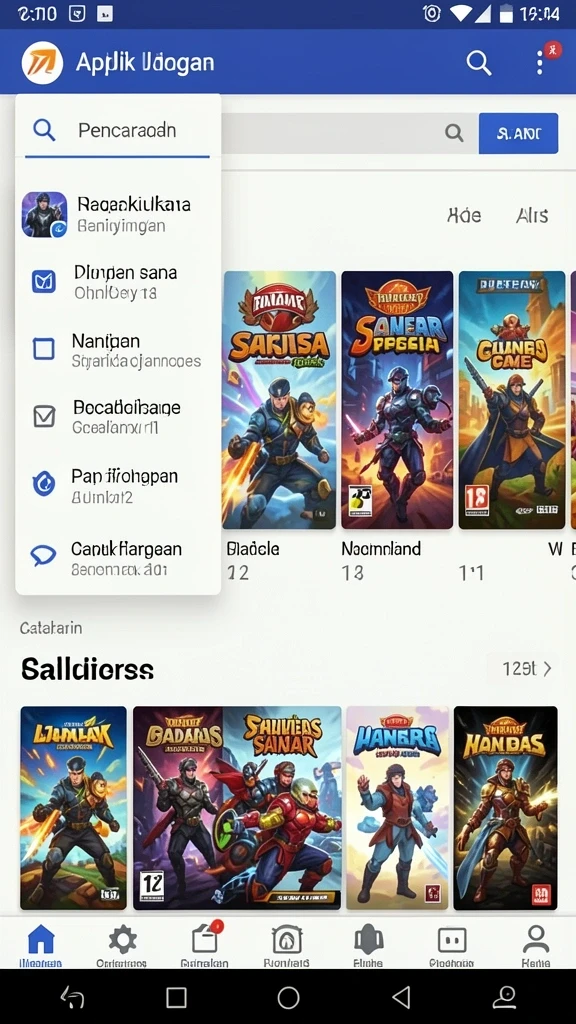The width and height of the screenshot is (576, 1024).
Task: Open the Sakiisa game card
Action: pos(280,400)
